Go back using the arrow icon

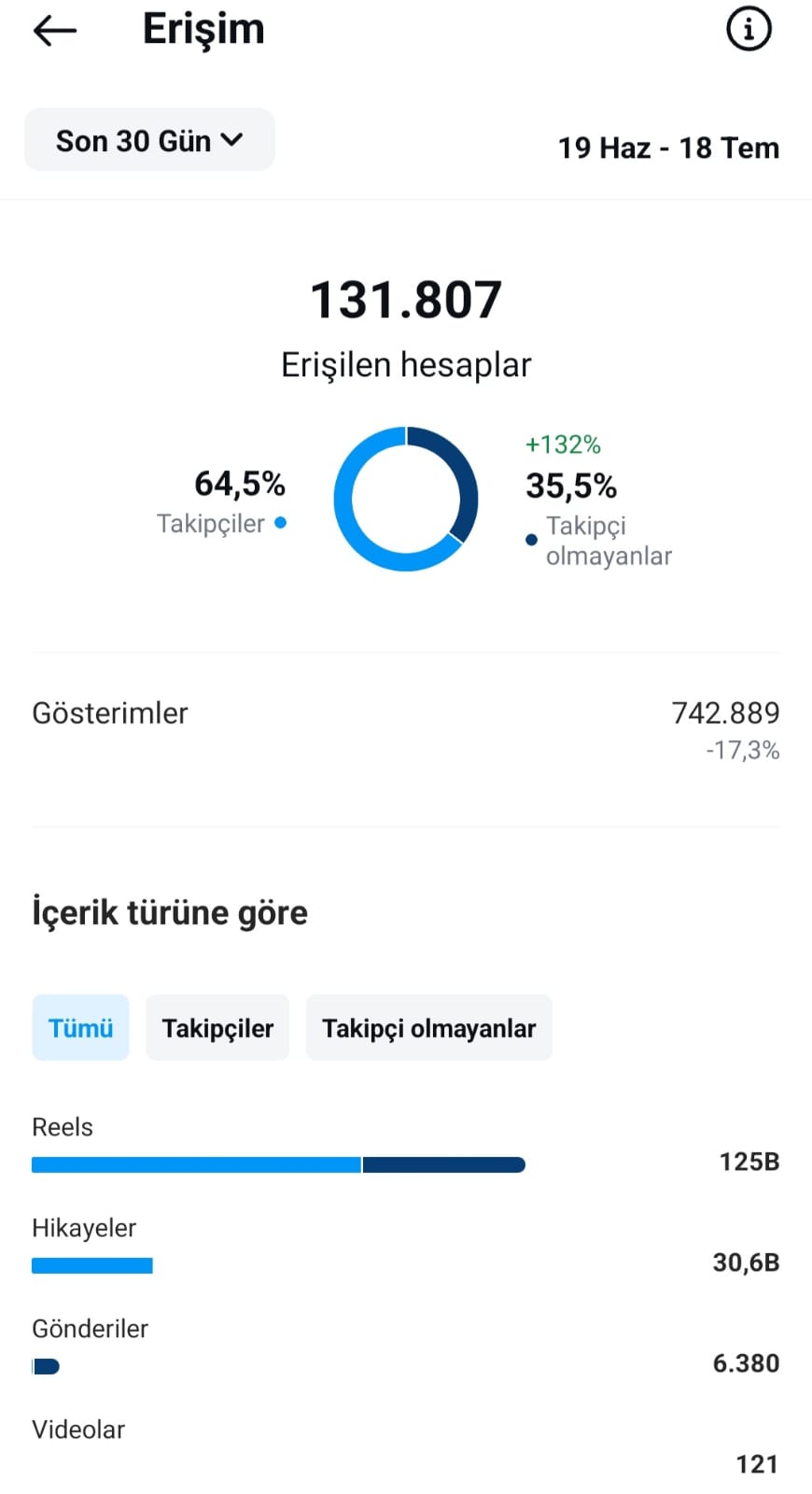pos(54,31)
